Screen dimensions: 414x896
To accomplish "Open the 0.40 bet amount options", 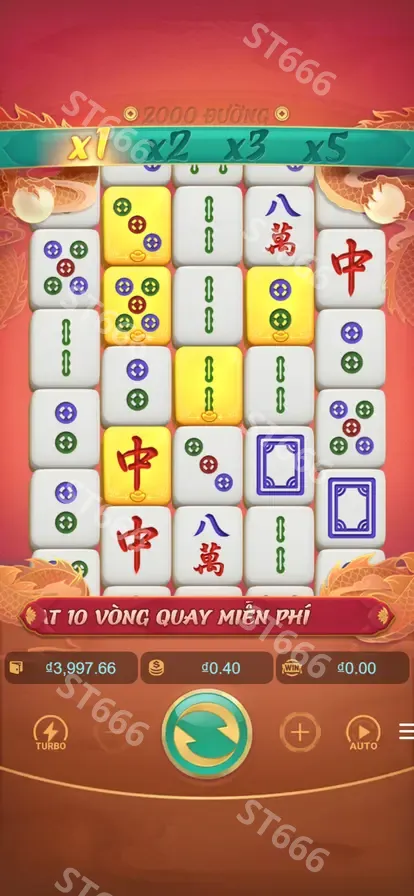I will pyautogui.click(x=206, y=667).
